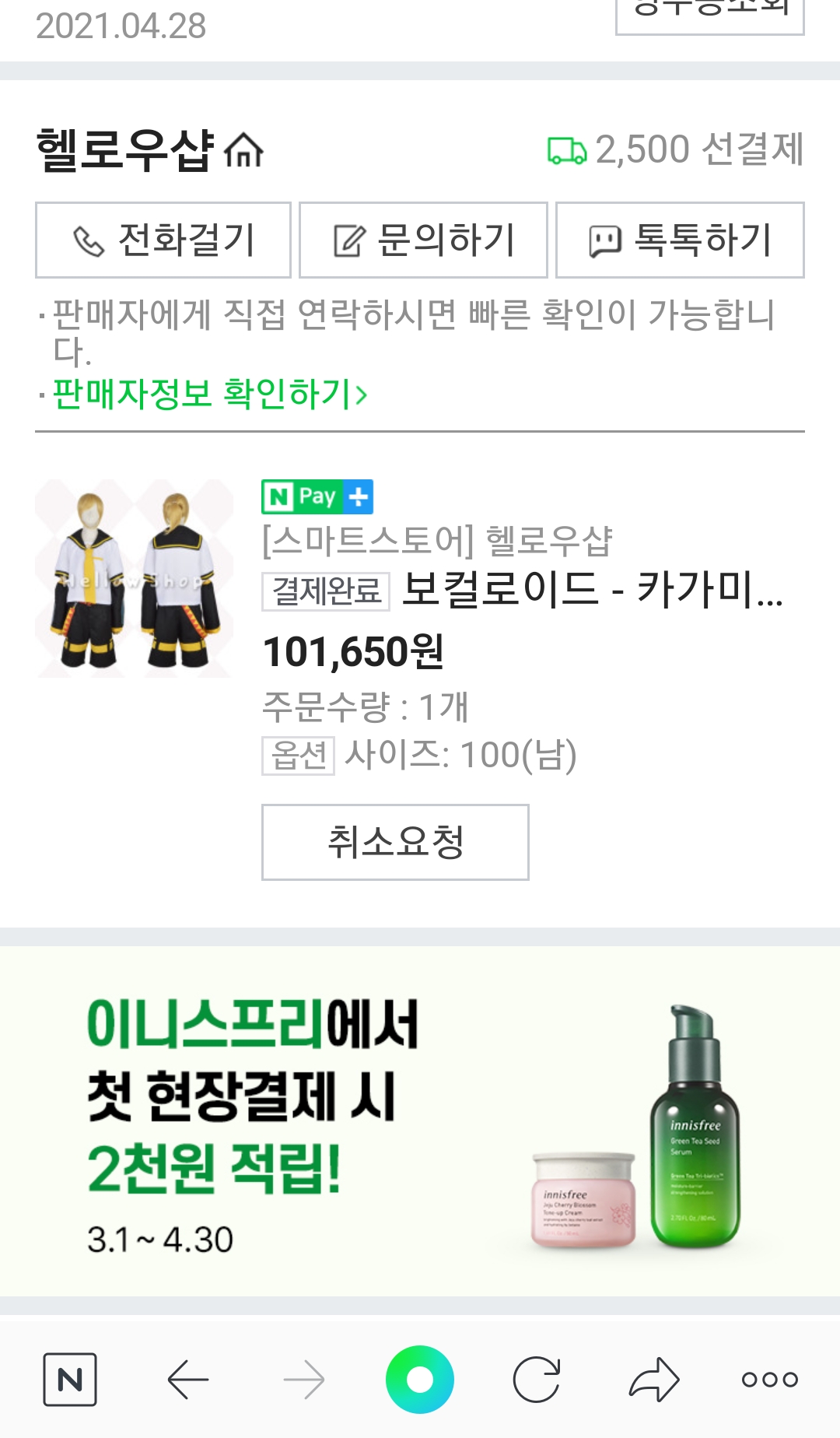Start a chat via 톡톡하기
The height and width of the screenshot is (1438, 840).
(680, 240)
